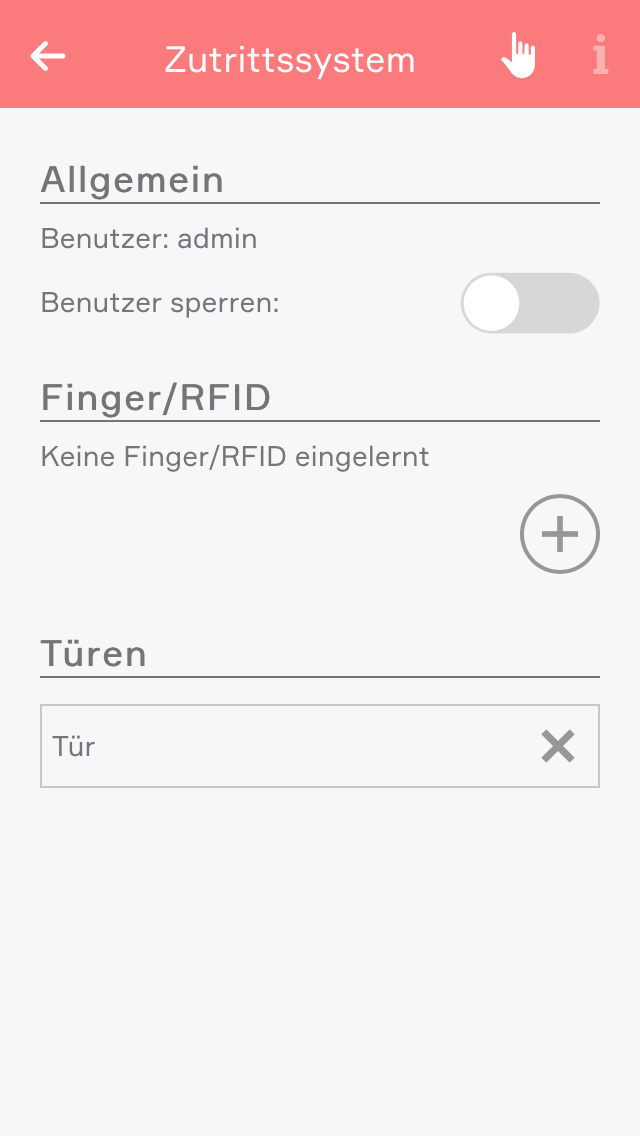Open the info icon

tap(599, 56)
